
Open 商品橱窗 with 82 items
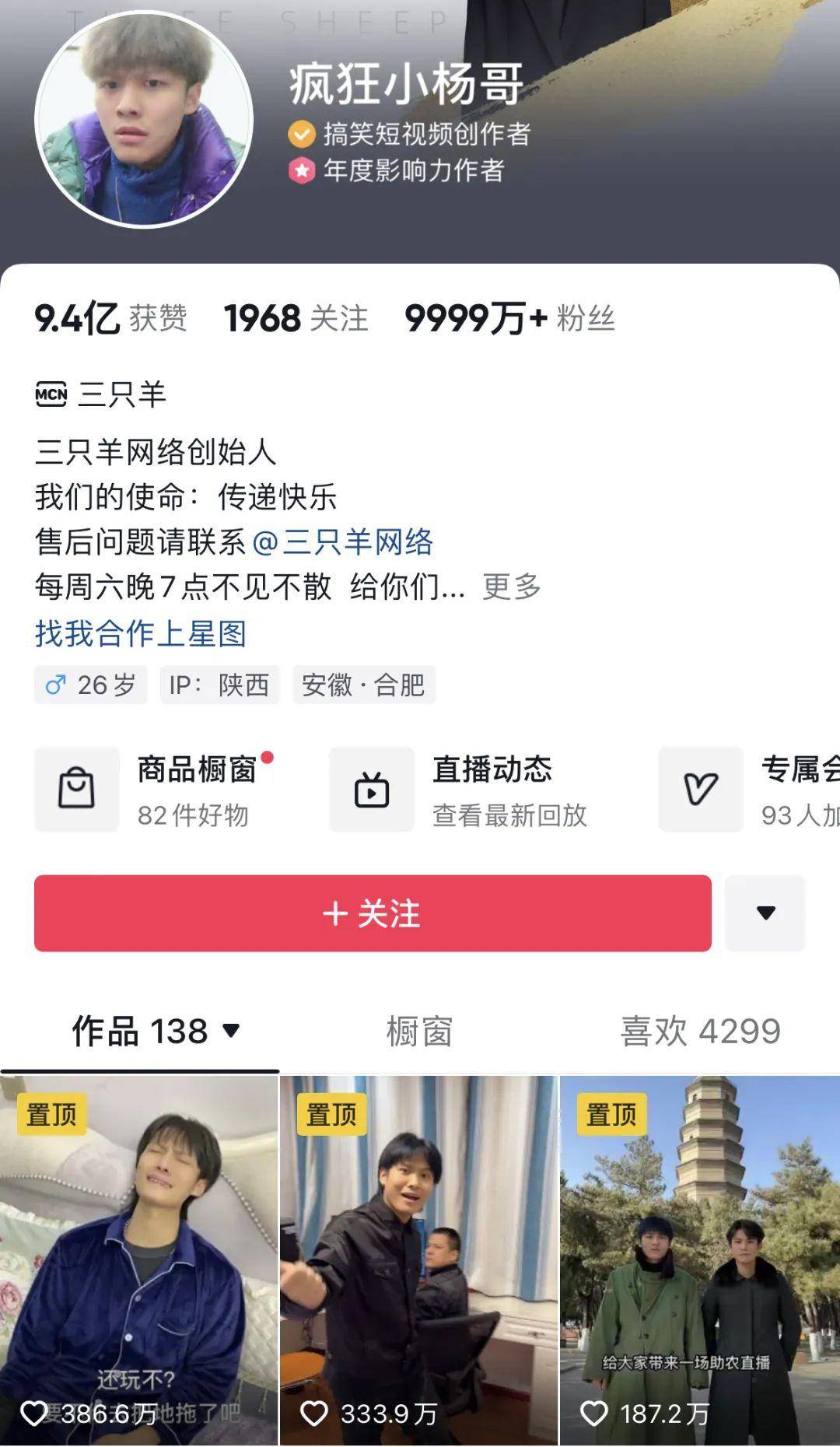pyautogui.click(x=156, y=790)
